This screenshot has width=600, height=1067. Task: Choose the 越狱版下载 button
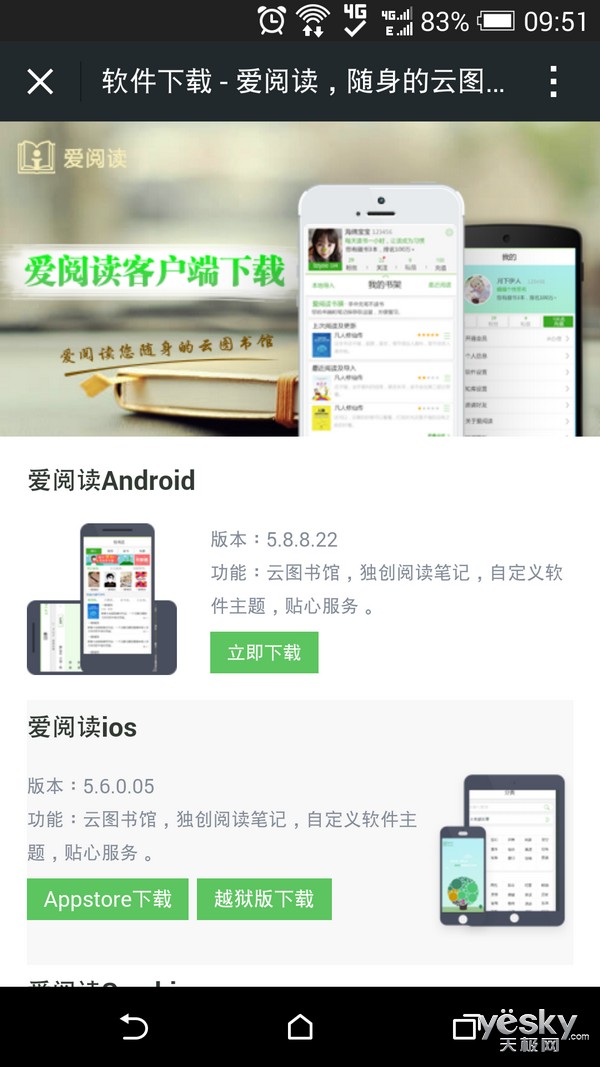coord(264,899)
